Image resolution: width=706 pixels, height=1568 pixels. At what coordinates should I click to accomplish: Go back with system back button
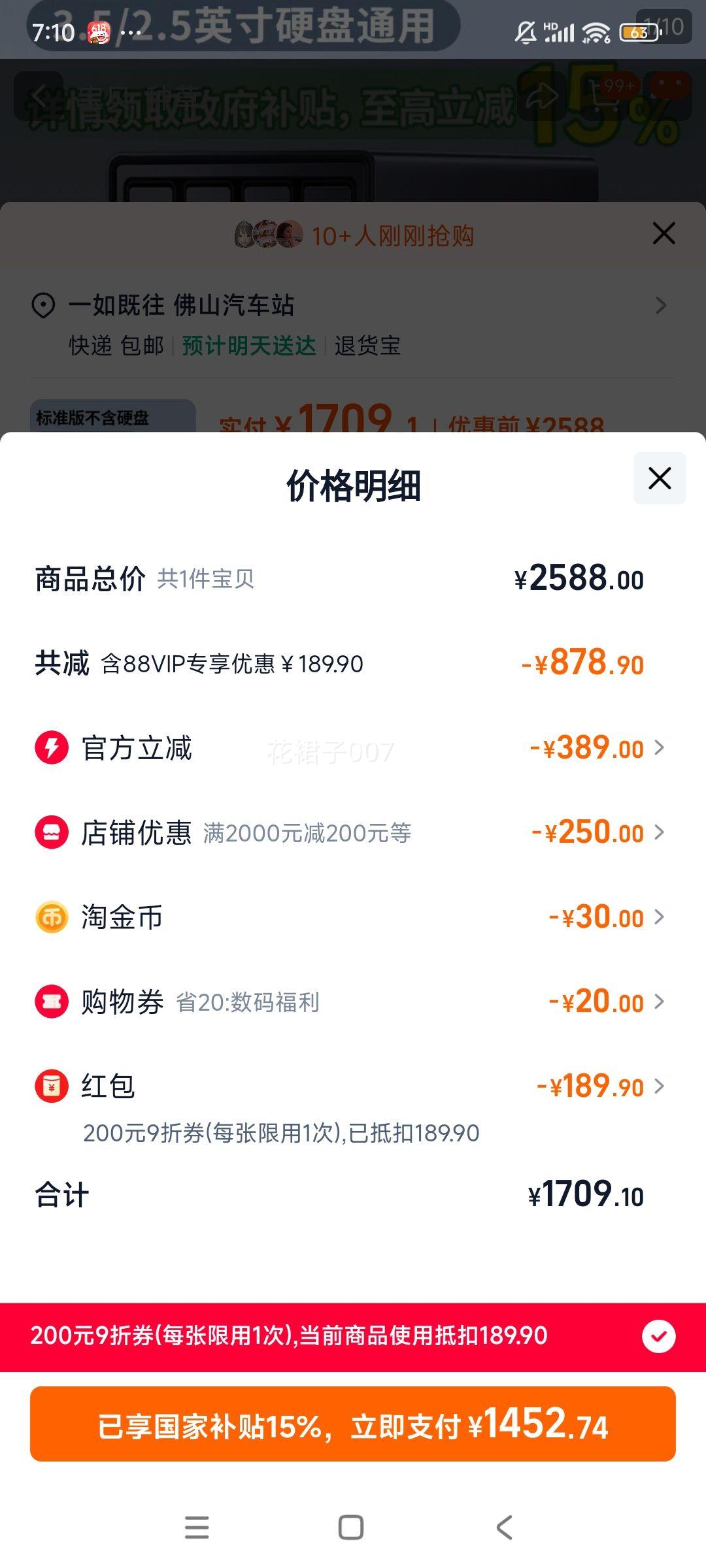[x=504, y=1527]
